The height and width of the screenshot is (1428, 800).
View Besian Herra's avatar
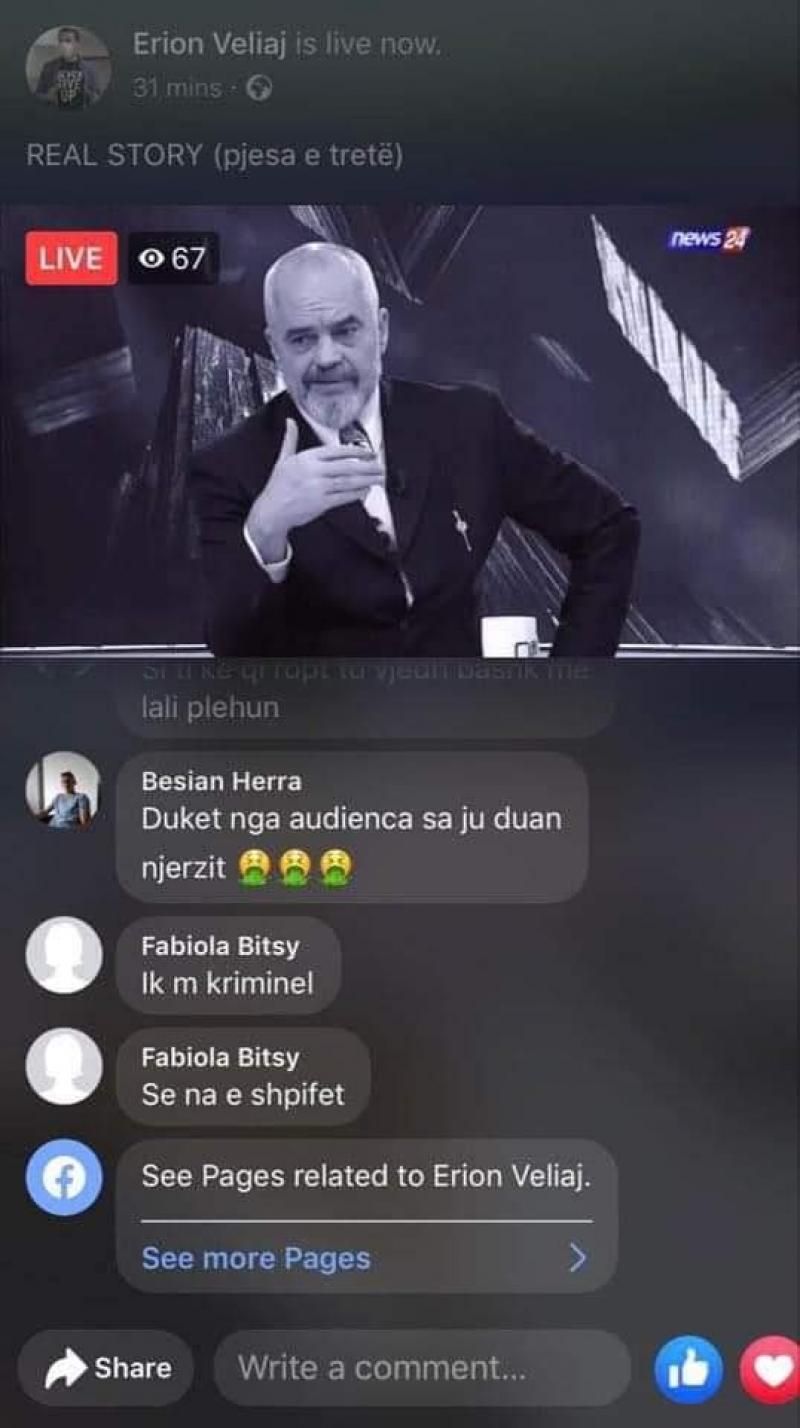[x=63, y=790]
